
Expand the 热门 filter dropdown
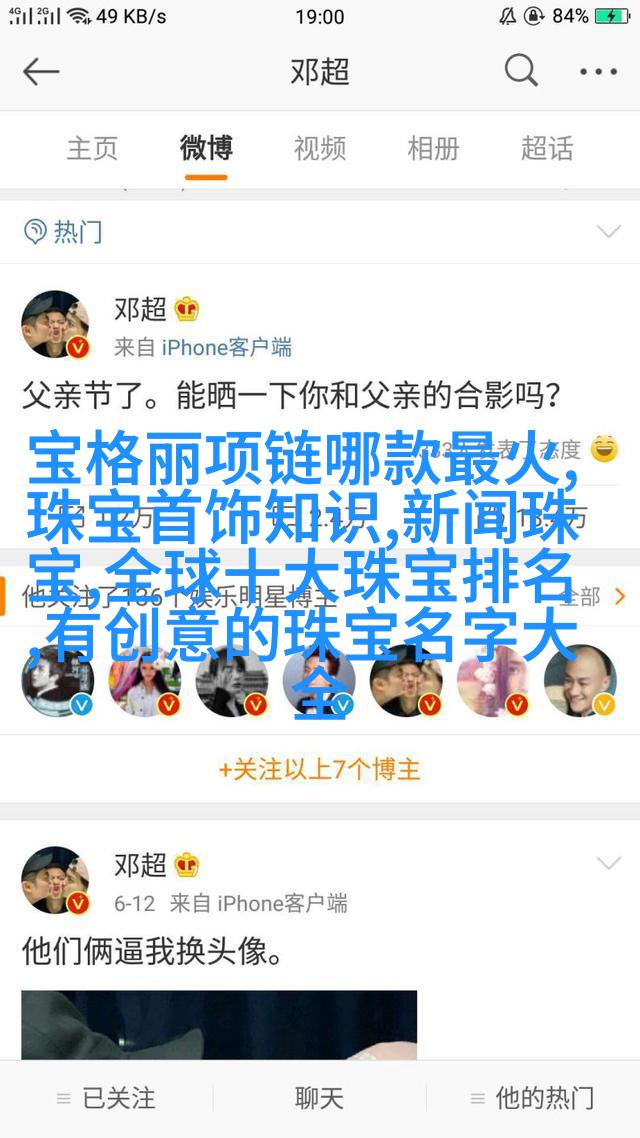tap(608, 232)
